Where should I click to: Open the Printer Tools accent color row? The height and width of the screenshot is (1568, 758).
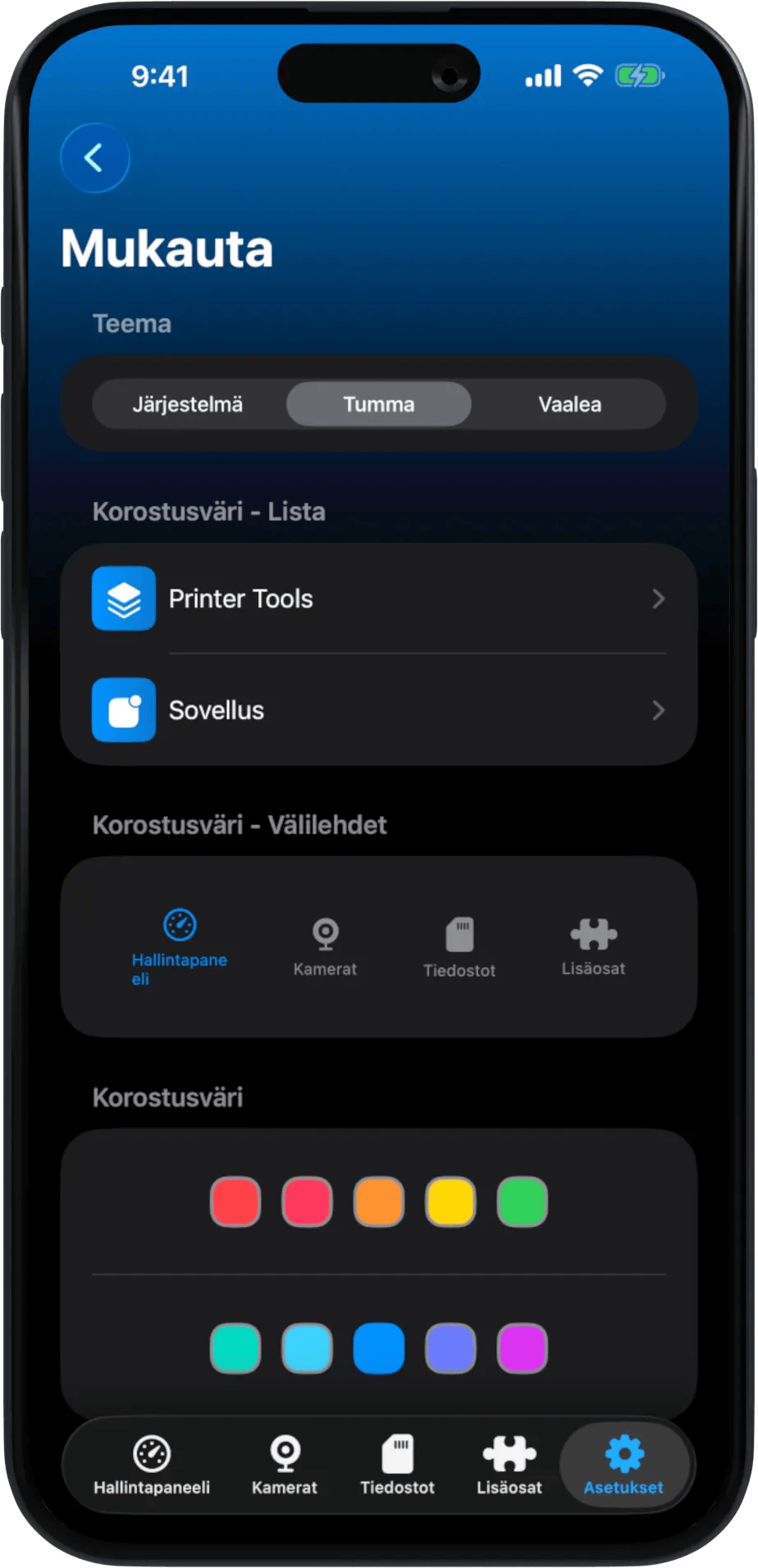(378, 599)
